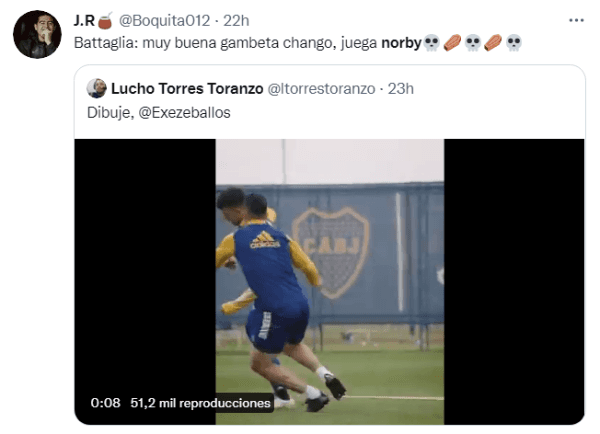
Task: Open J.R's profile picture
Action: coord(37,35)
